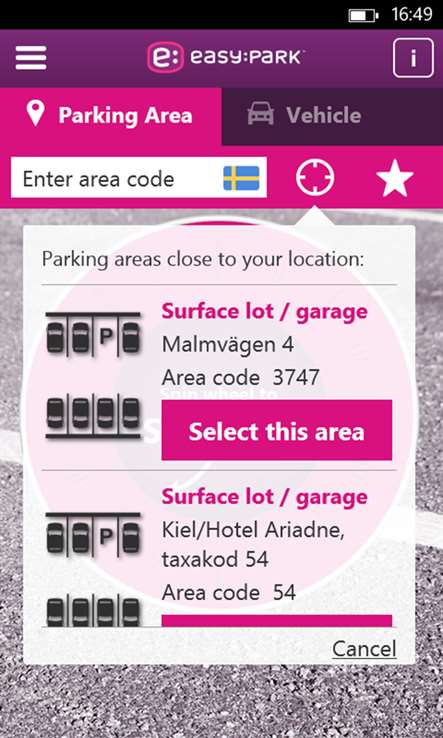Change country via Swedish flag

[x=241, y=178]
